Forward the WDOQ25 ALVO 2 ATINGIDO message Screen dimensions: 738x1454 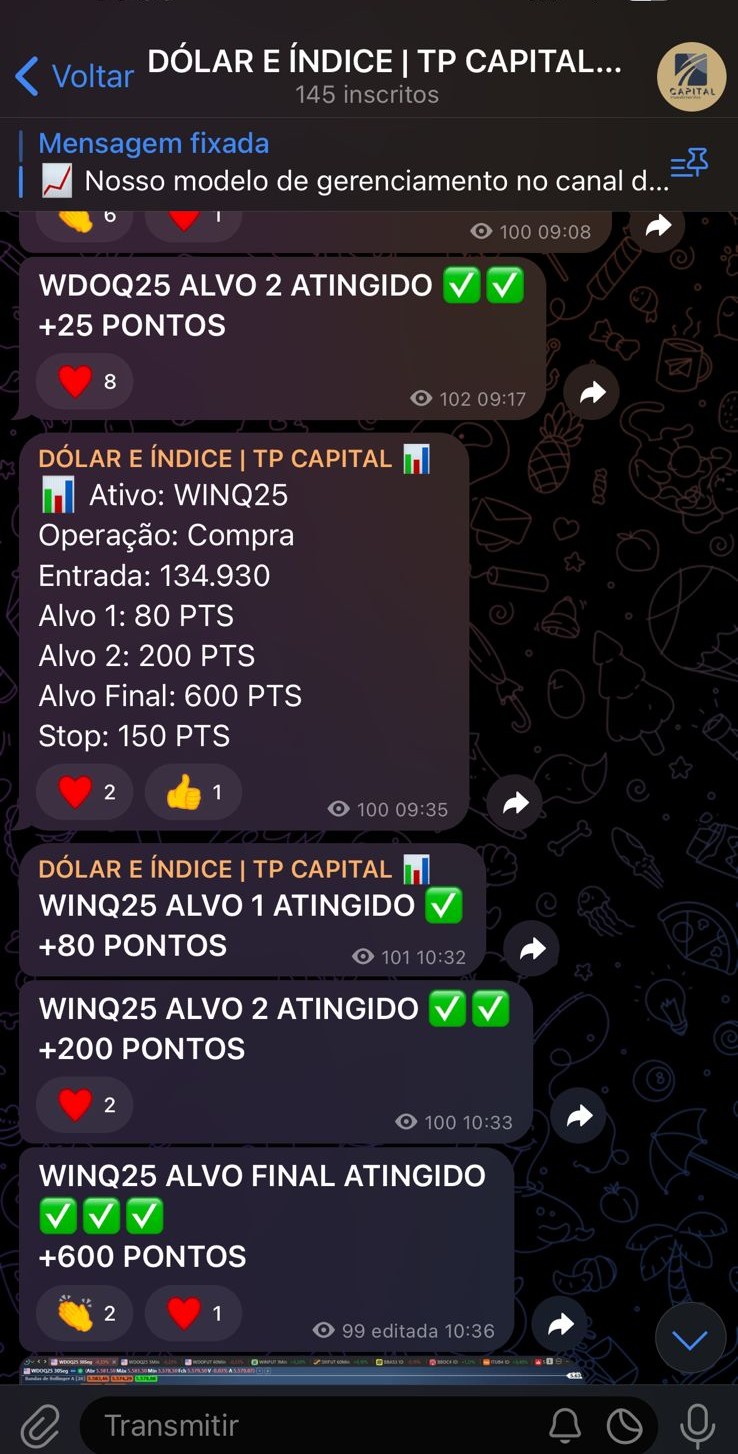[593, 393]
